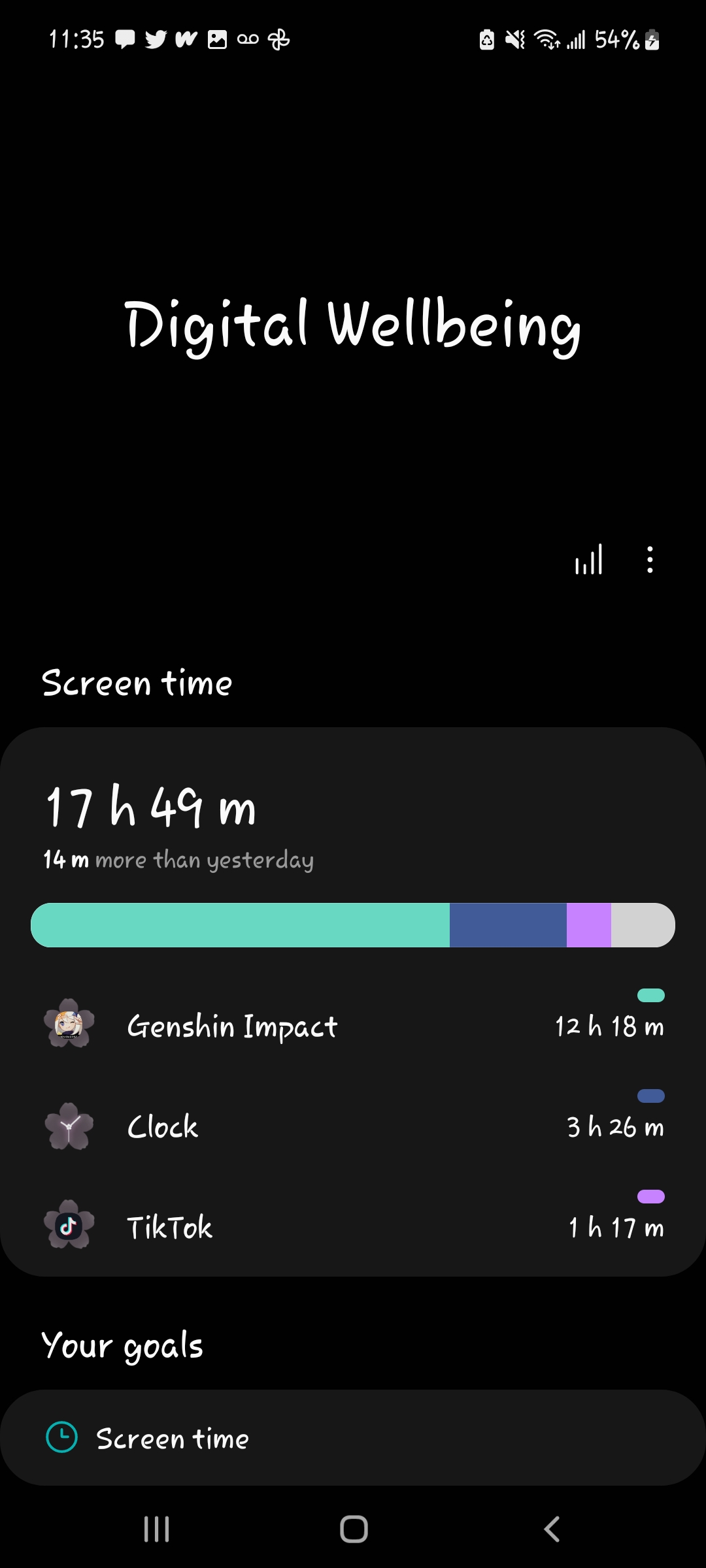Tap the 17 h 49 m screen time total

point(151,808)
